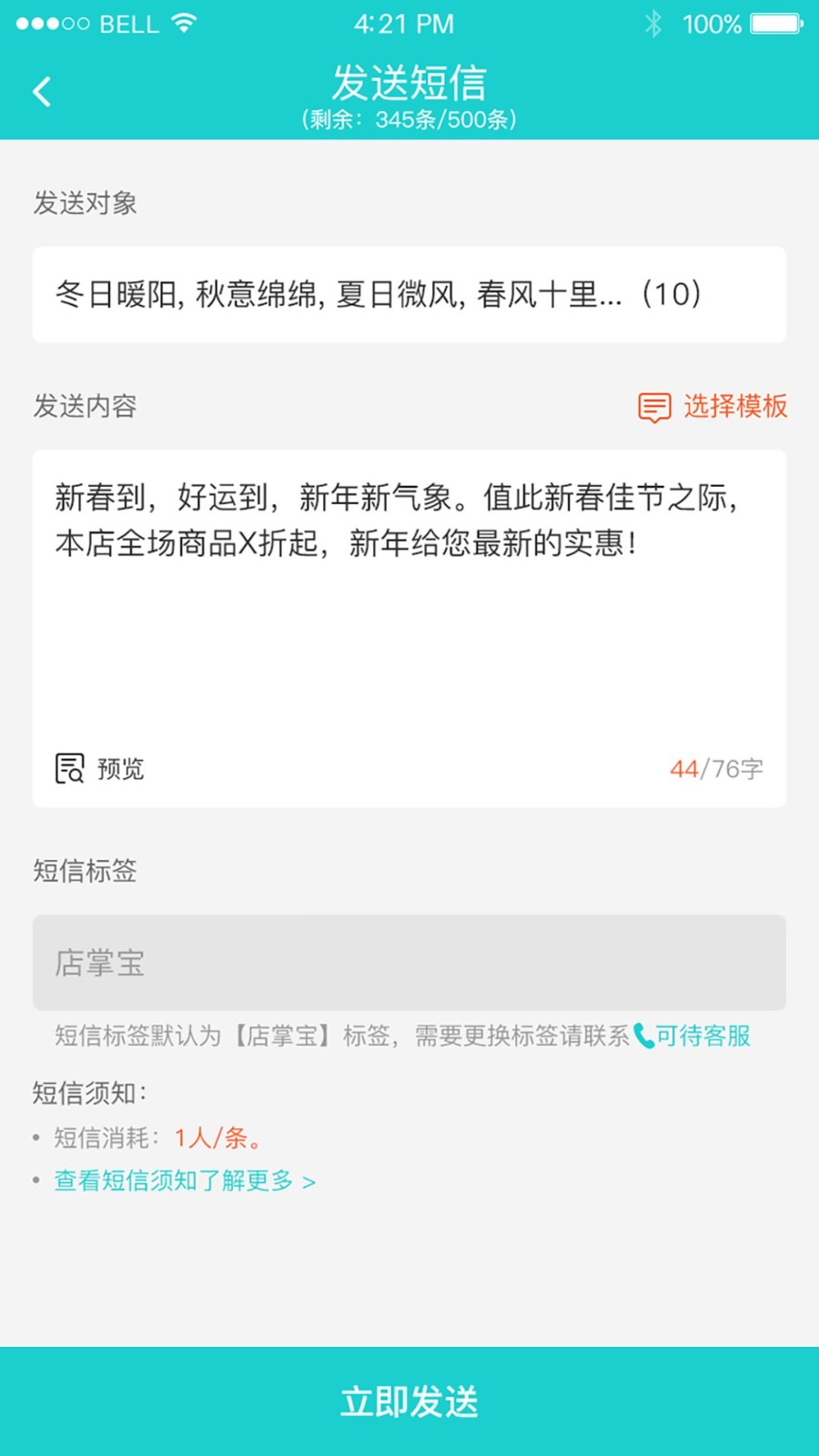
Task: Click the Bluetooth icon in status bar
Action: [652, 24]
